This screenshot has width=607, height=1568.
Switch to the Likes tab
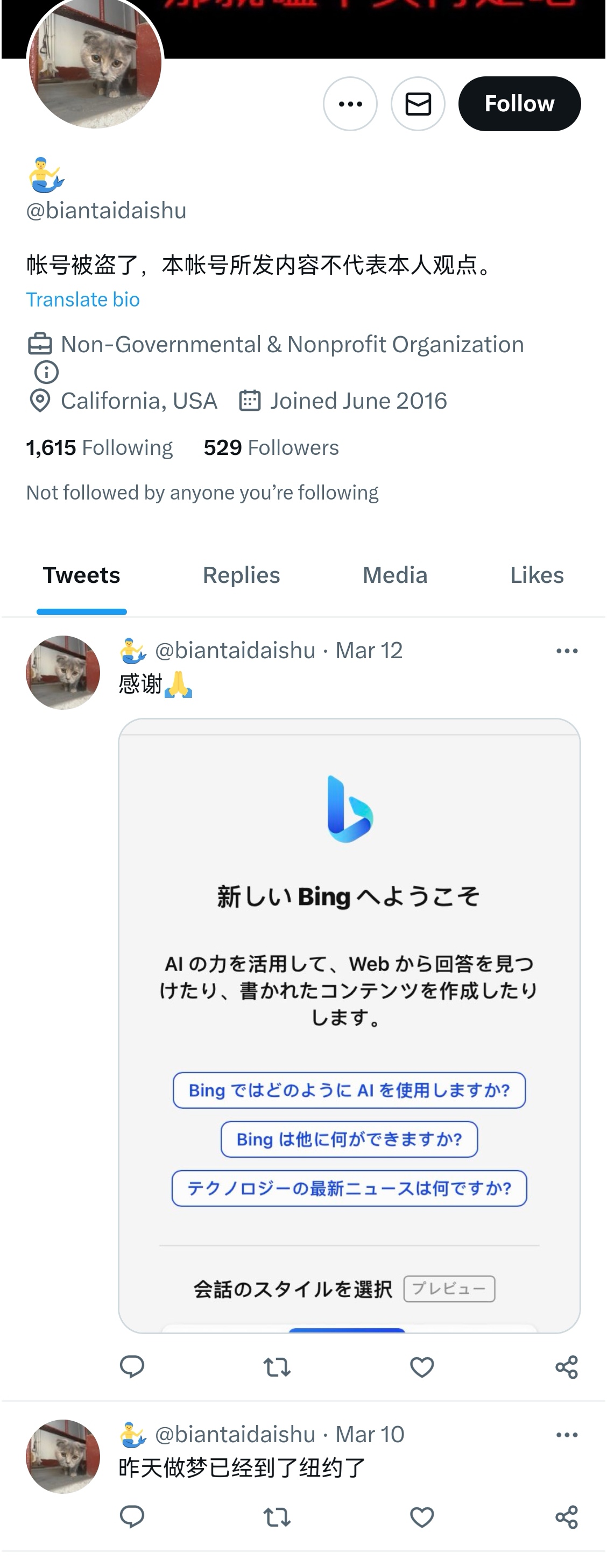[x=537, y=575]
